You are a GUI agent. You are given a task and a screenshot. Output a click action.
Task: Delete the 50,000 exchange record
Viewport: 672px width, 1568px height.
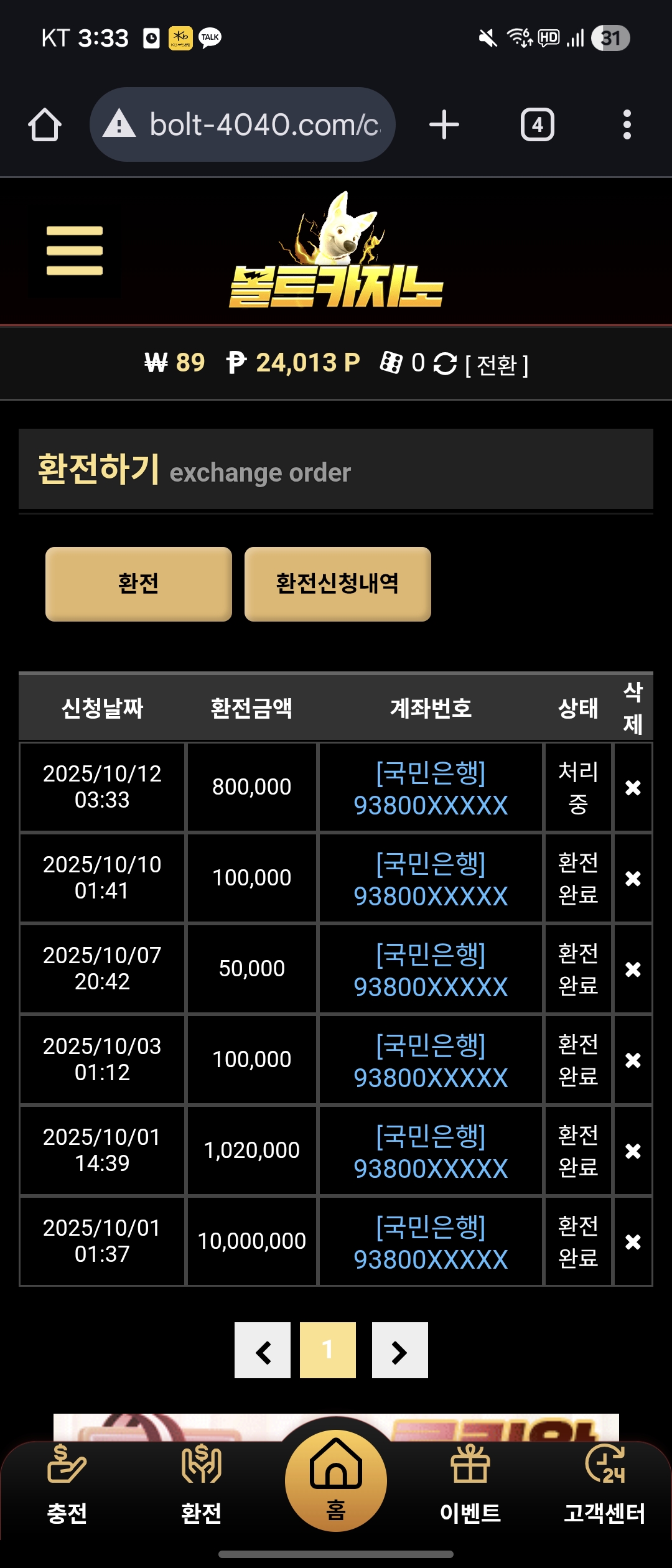click(633, 969)
